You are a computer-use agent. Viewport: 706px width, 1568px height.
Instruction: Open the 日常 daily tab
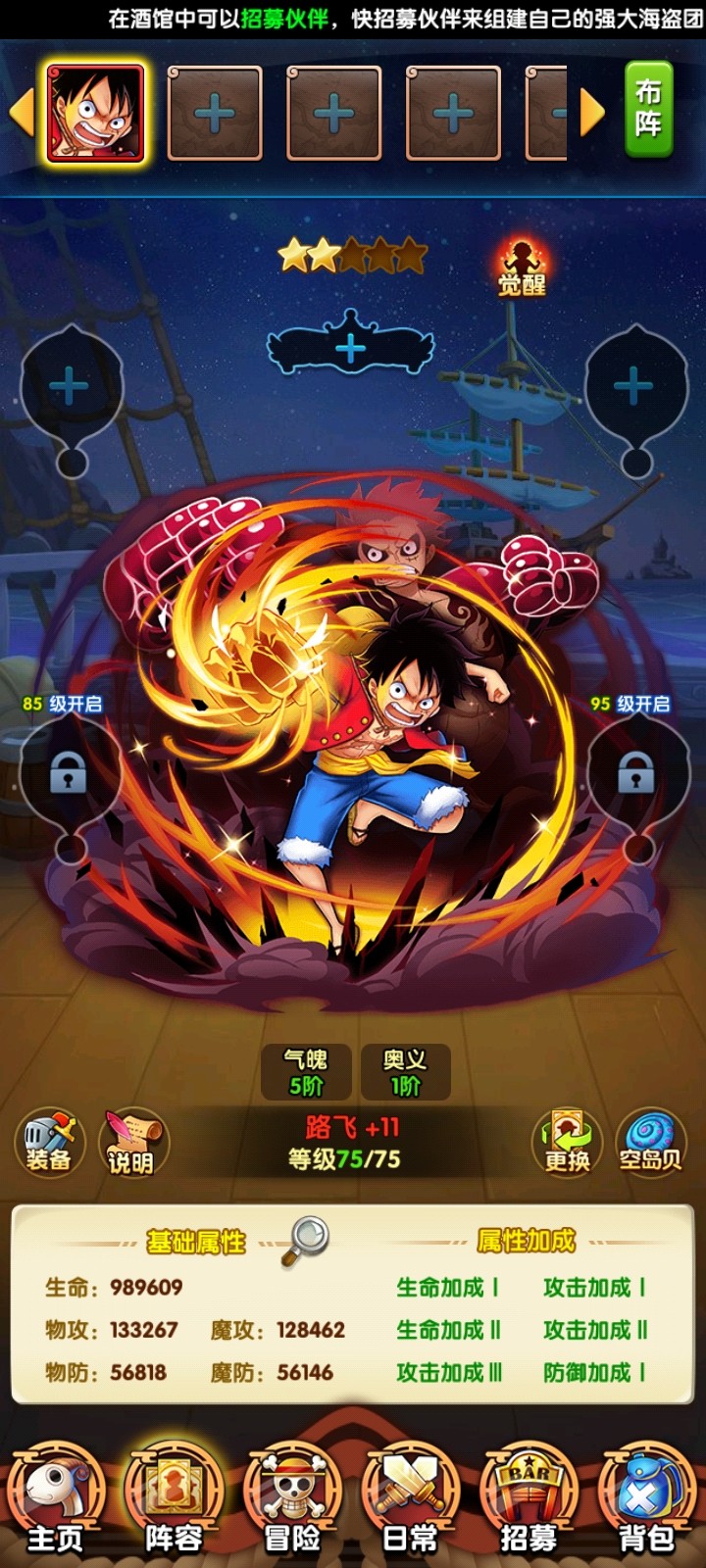[410, 1499]
